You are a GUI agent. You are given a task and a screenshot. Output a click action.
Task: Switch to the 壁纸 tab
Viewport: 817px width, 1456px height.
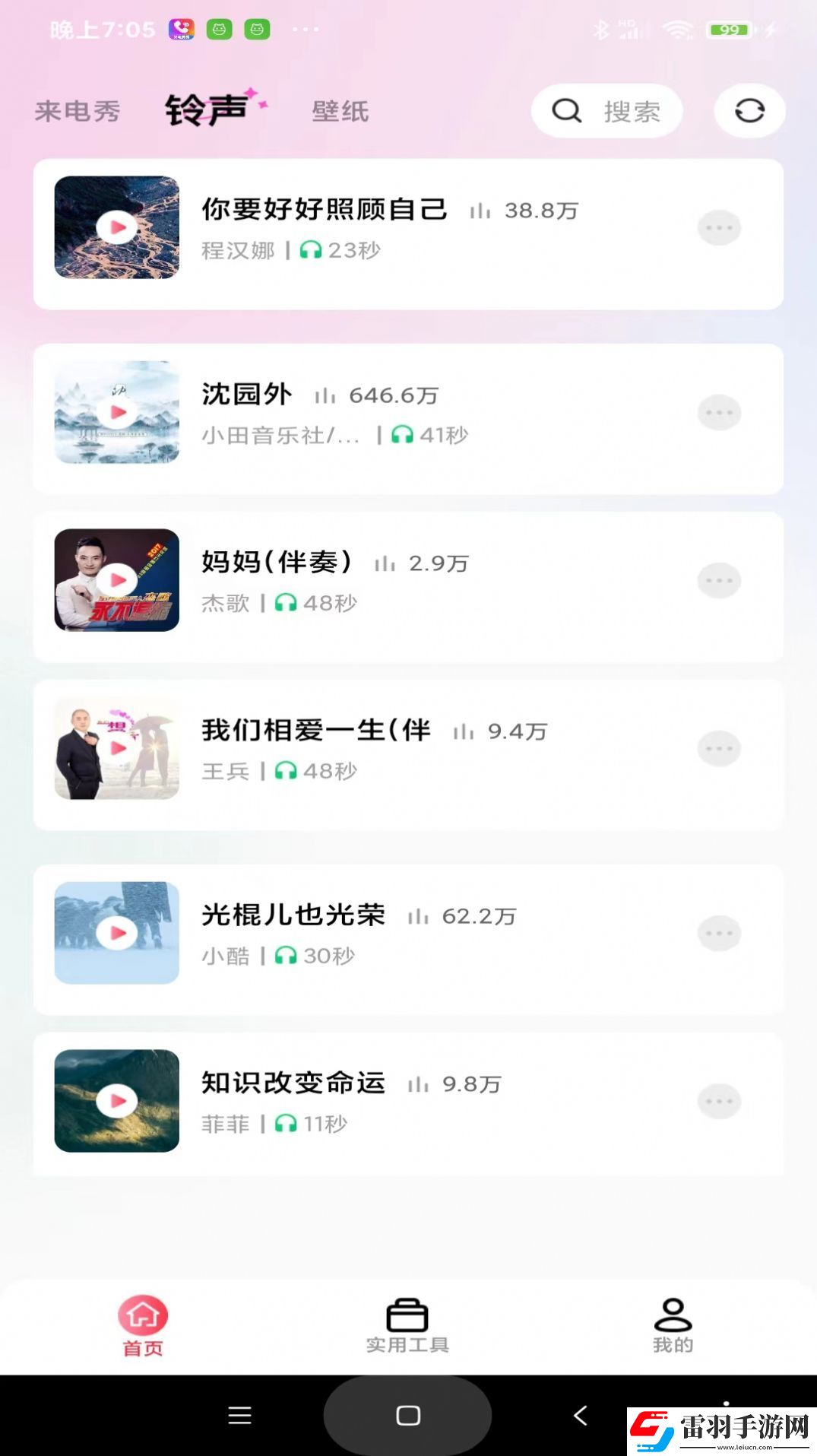tap(340, 111)
